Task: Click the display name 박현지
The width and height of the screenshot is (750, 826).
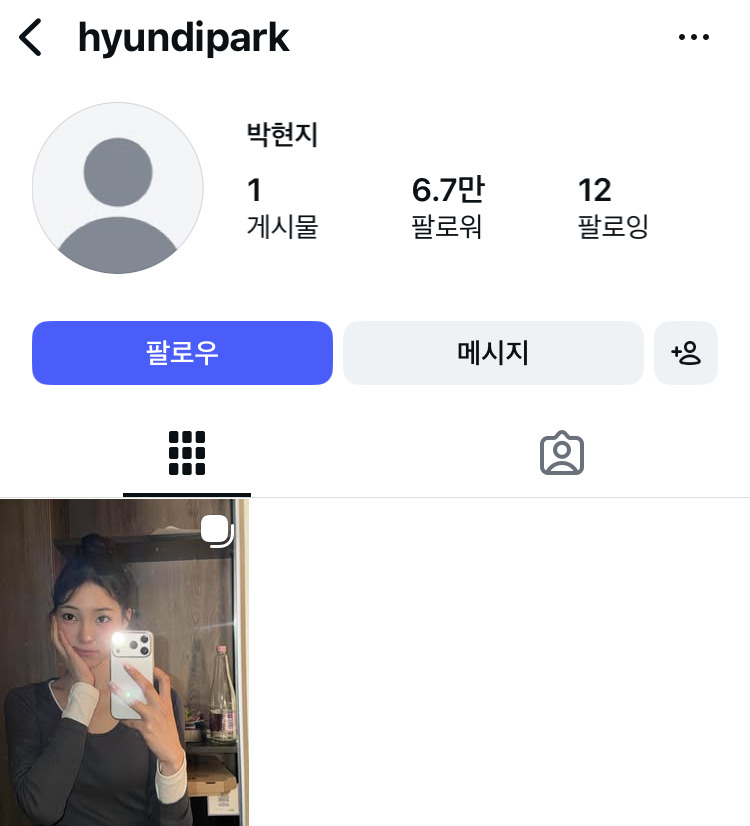Action: (x=281, y=135)
